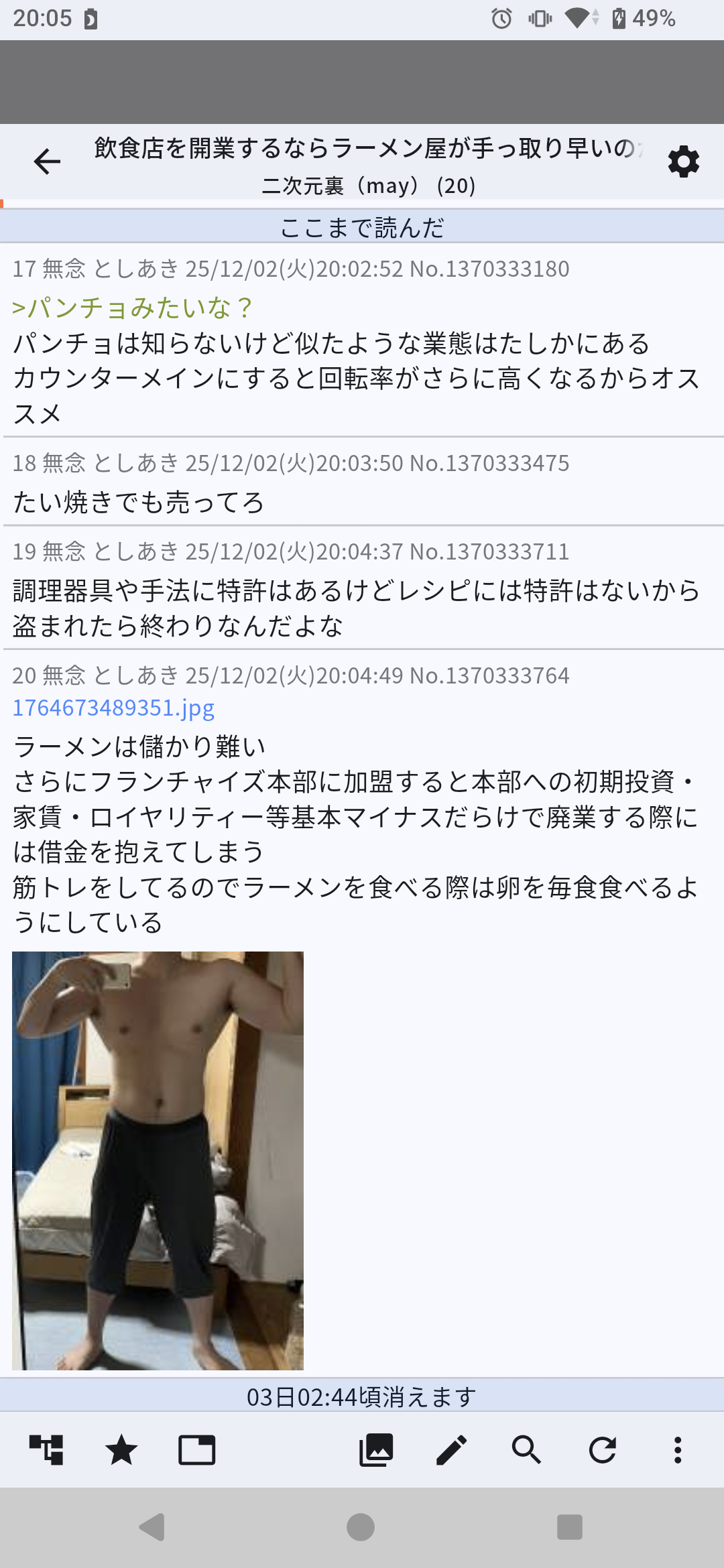Image resolution: width=724 pixels, height=1568 pixels.
Task: Tap the system recent apps button
Action: click(569, 1527)
